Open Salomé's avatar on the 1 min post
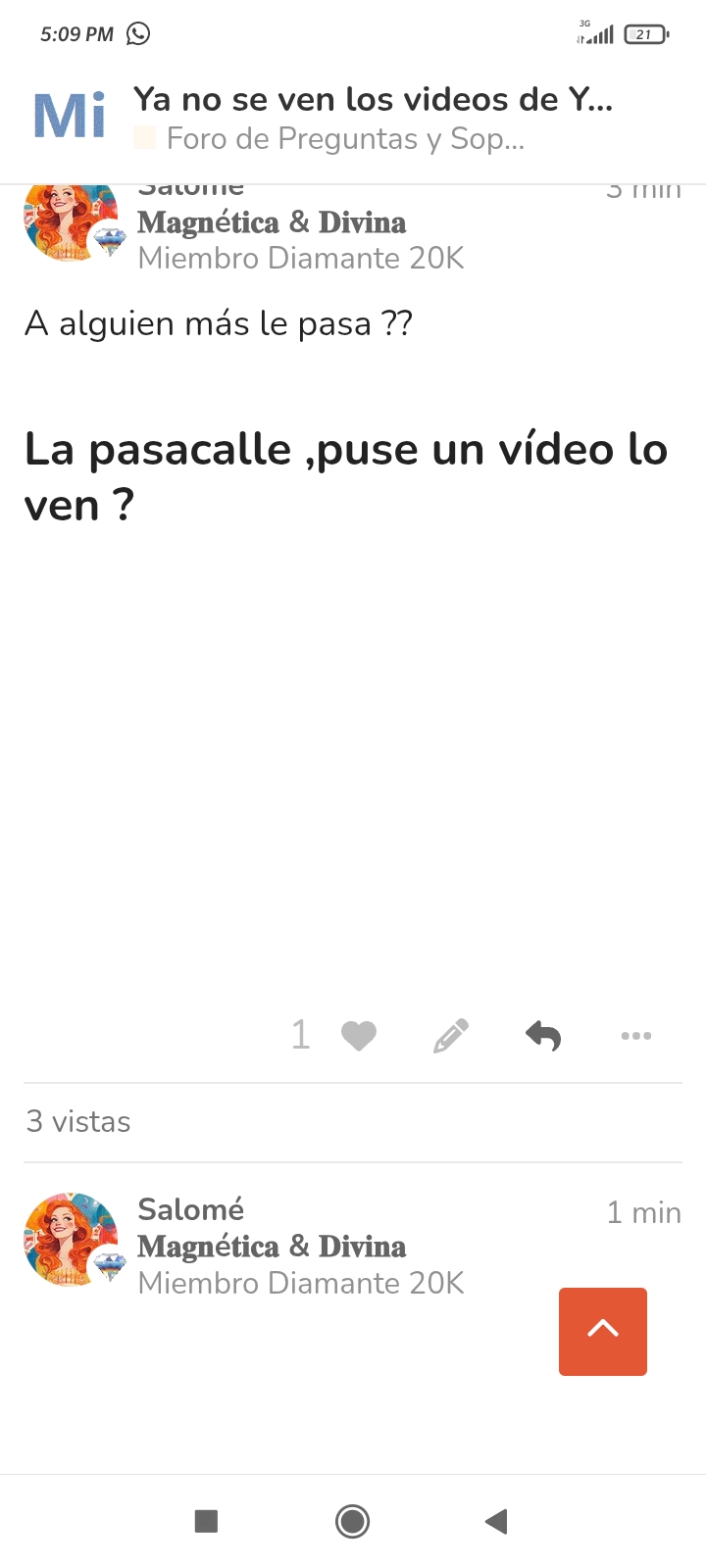The height and width of the screenshot is (1568, 706). pos(71,1240)
